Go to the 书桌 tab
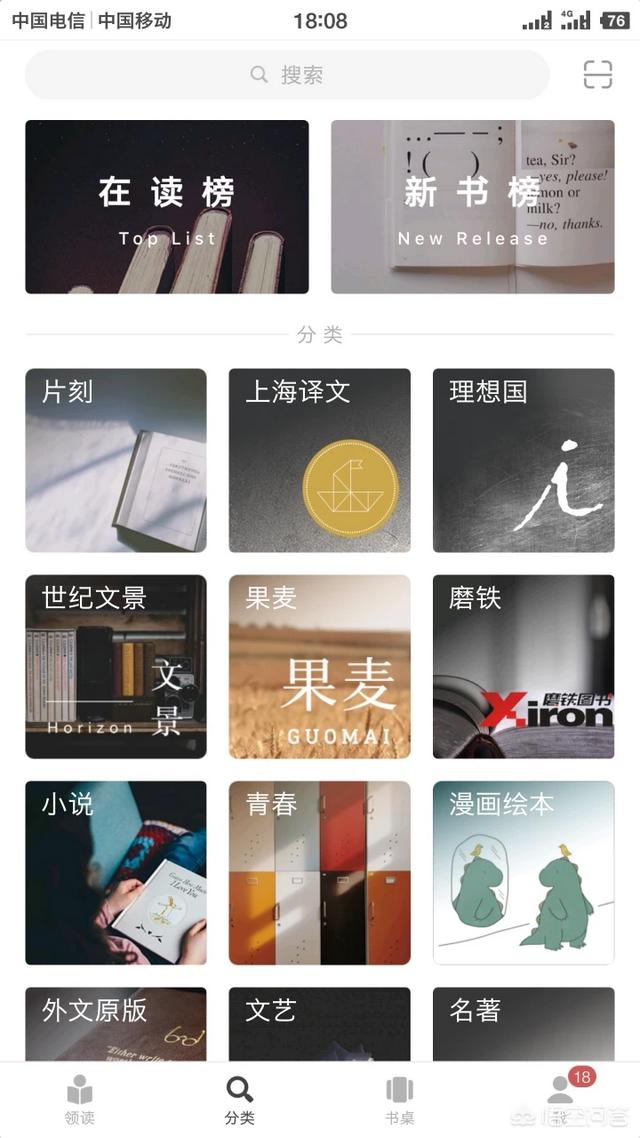Screen dimensions: 640x1138 tap(400, 1100)
